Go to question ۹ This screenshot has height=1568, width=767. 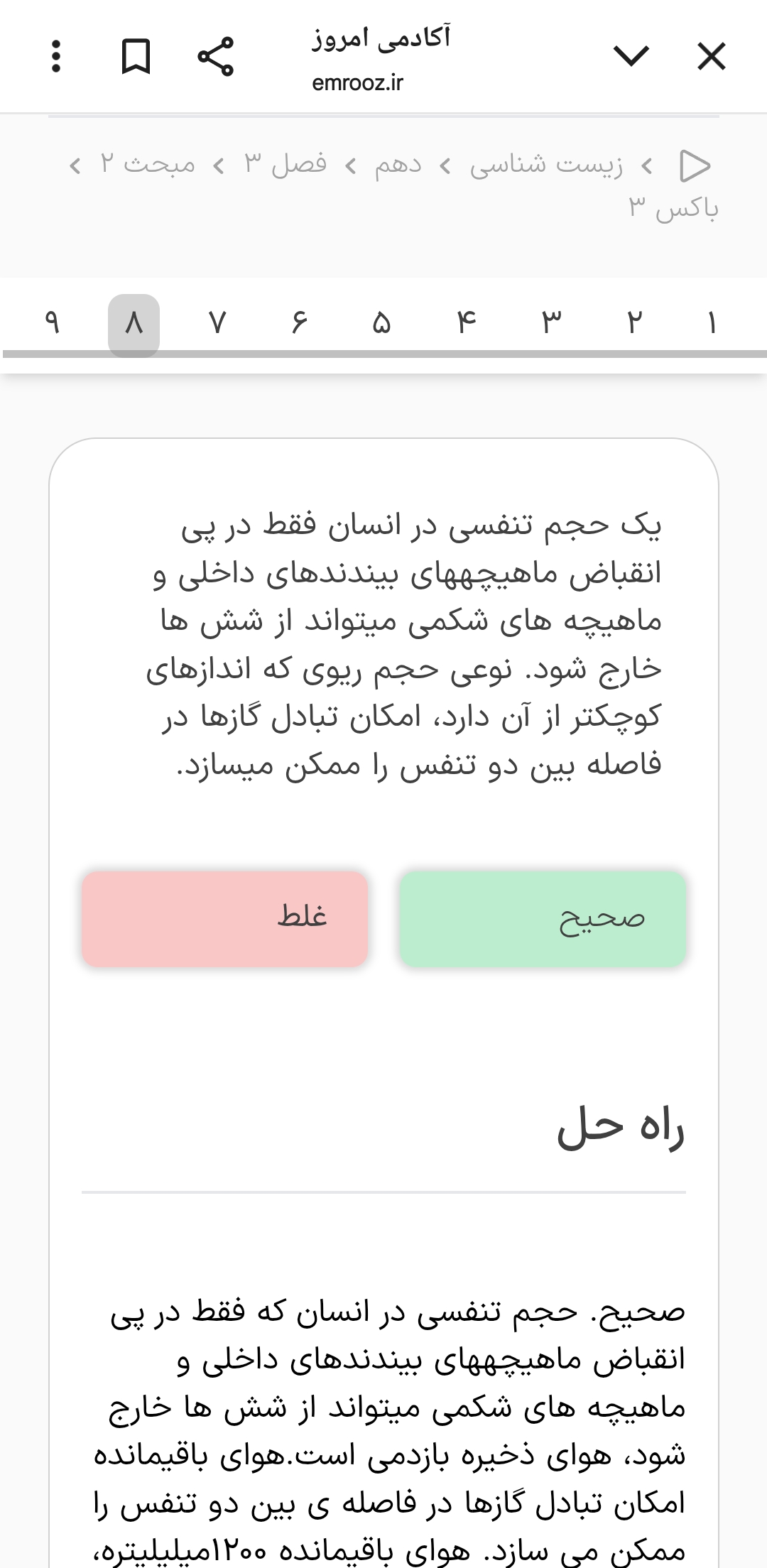pos(51,325)
